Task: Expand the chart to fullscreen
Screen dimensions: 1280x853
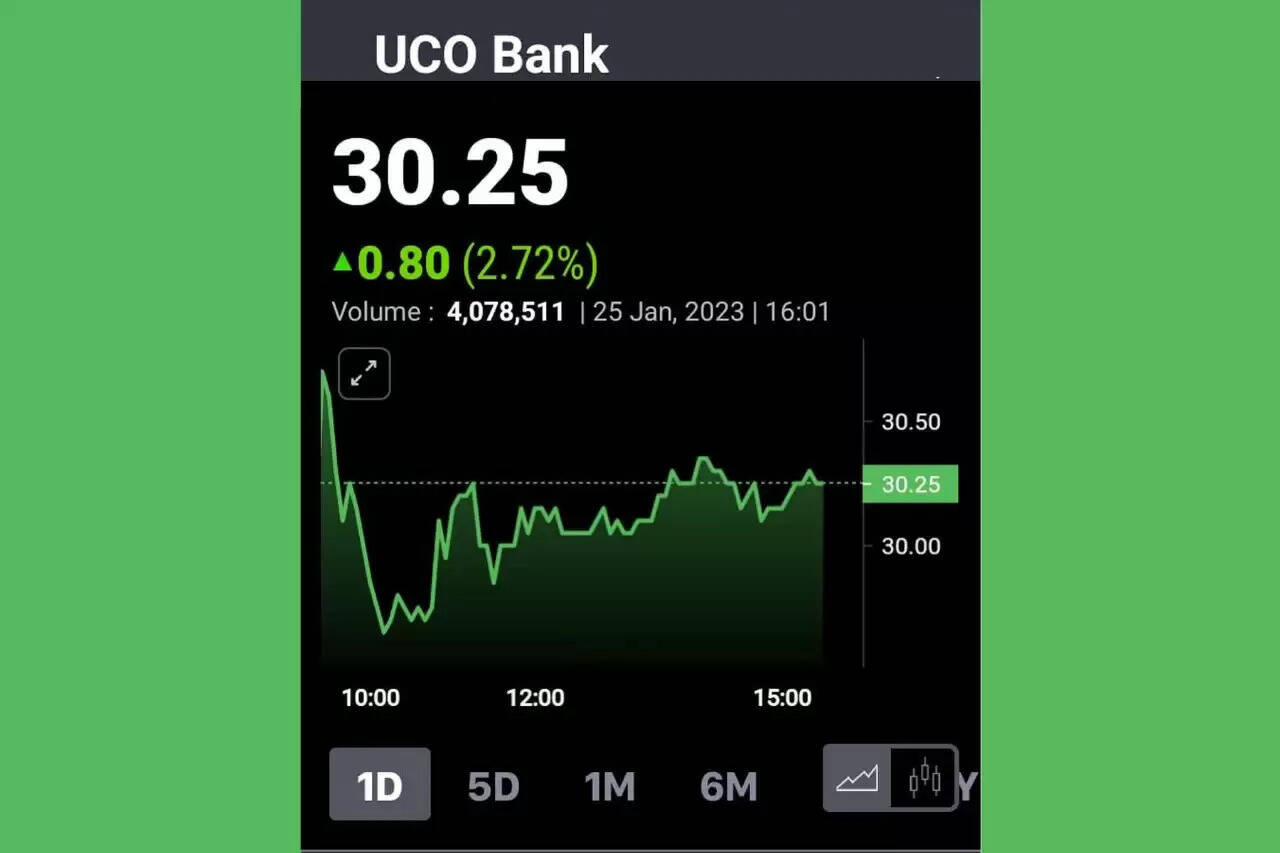Action: (364, 374)
